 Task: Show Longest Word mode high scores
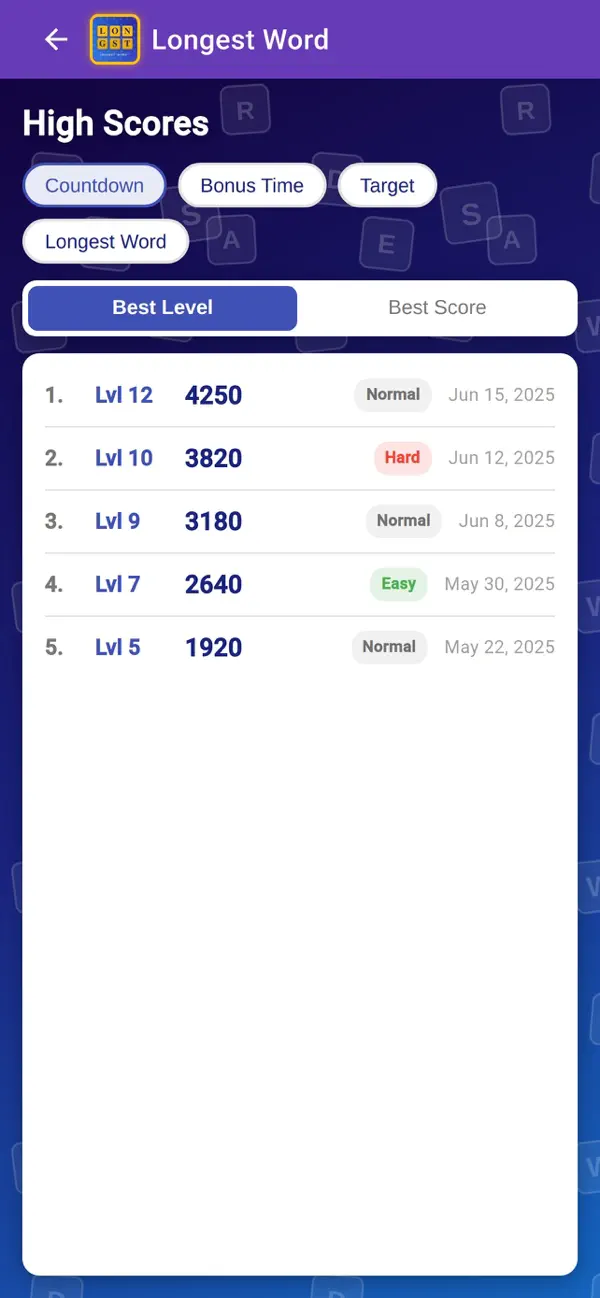tap(105, 242)
